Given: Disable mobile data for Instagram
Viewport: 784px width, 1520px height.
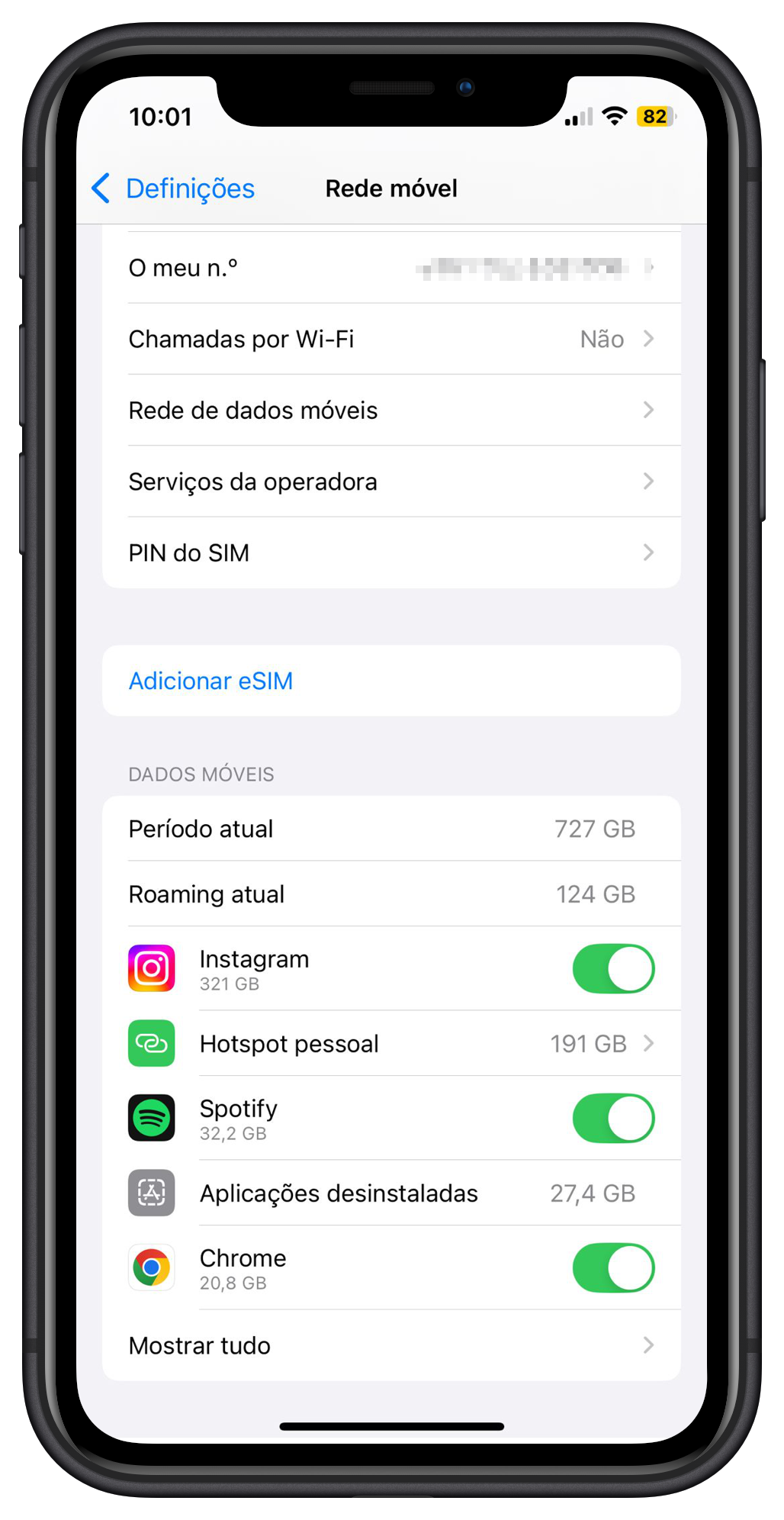Looking at the screenshot, I should pos(613,969).
